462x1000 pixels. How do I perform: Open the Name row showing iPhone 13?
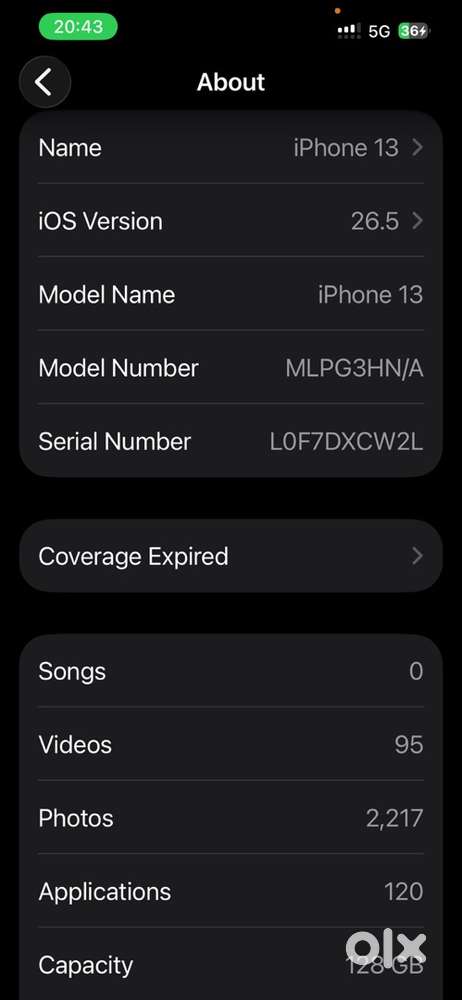pos(231,148)
